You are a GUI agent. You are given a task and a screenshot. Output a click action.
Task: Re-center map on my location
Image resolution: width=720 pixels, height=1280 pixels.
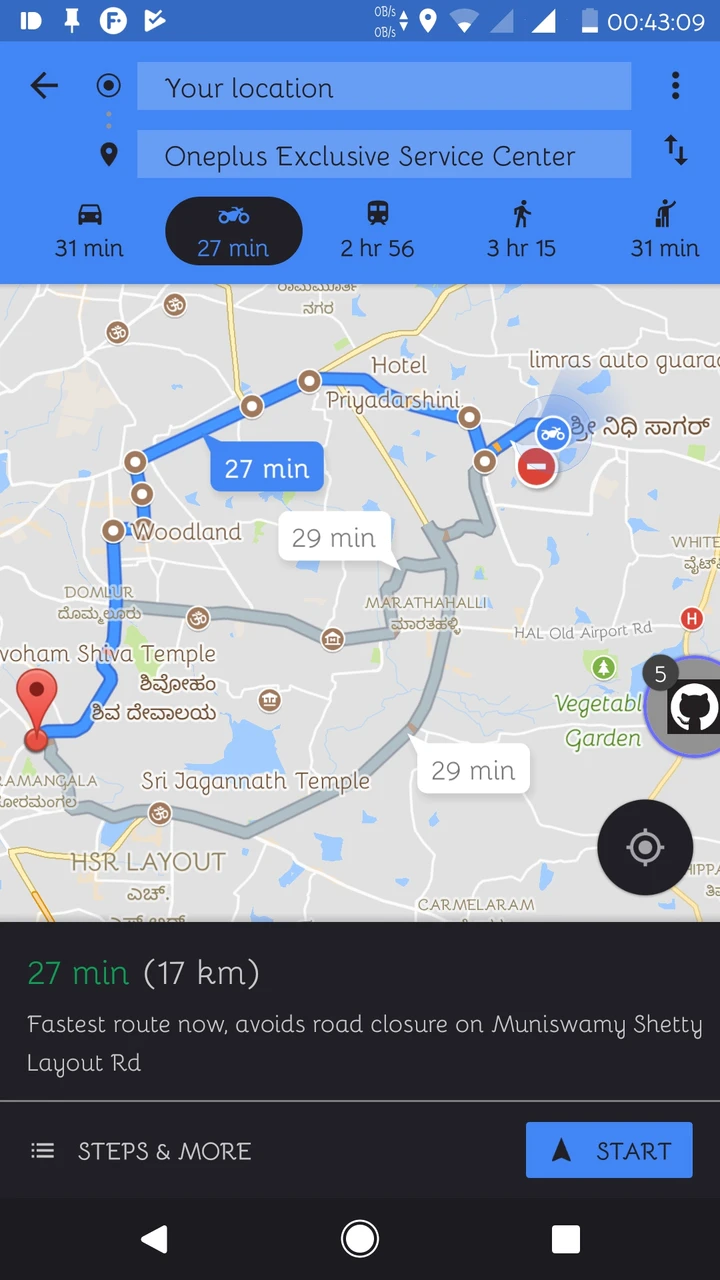tap(645, 848)
